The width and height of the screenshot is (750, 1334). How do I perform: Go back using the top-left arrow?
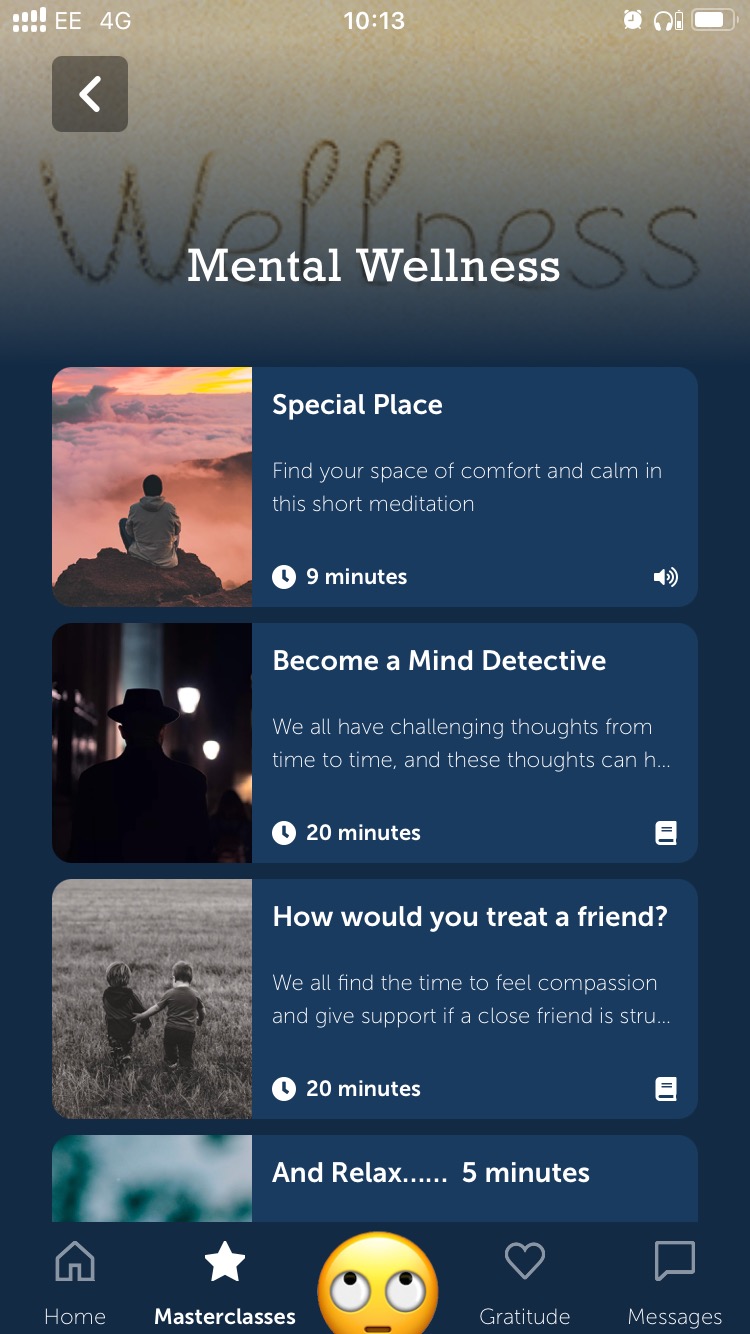coord(90,94)
